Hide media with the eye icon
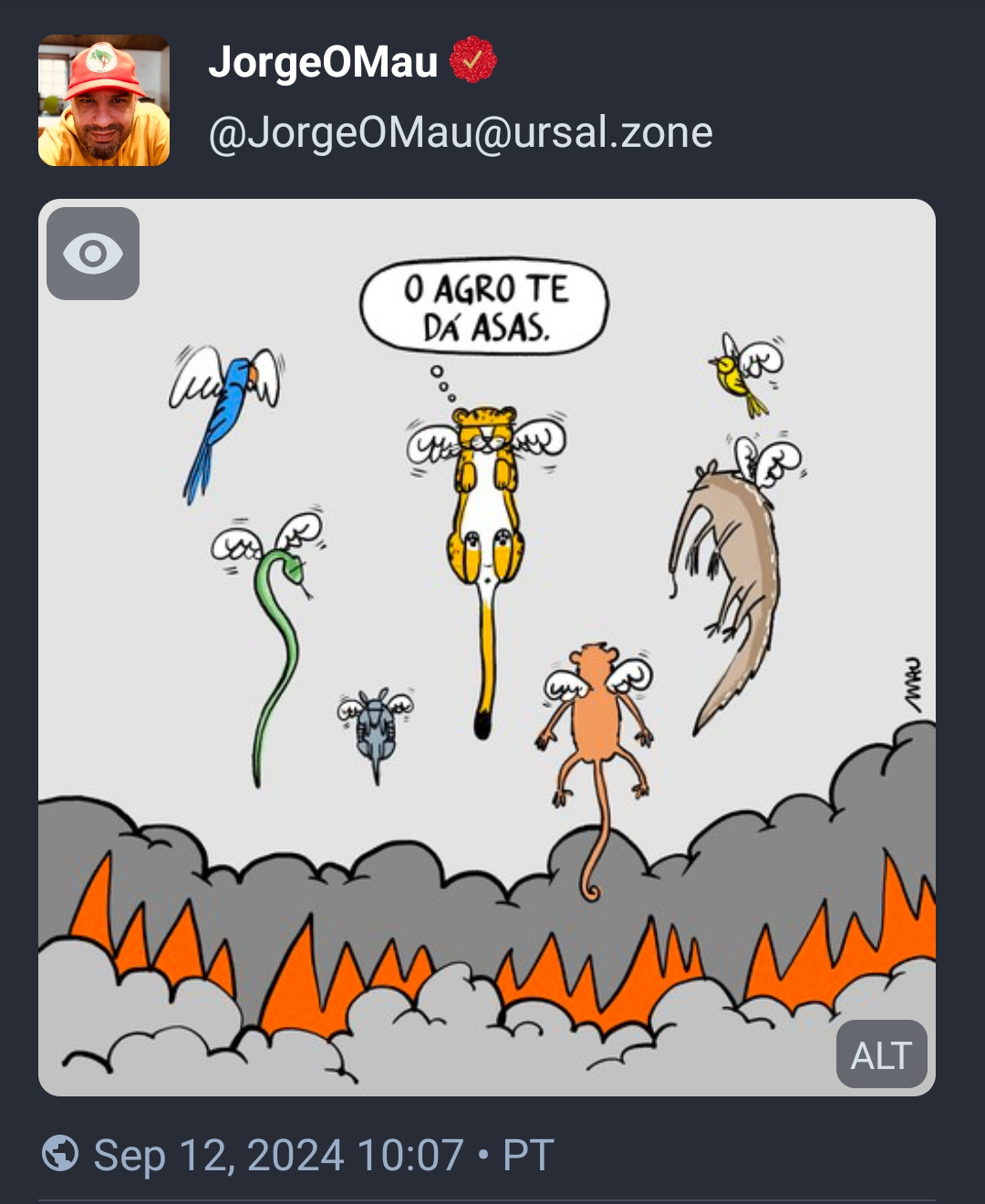This screenshot has width=985, height=1204. click(93, 254)
